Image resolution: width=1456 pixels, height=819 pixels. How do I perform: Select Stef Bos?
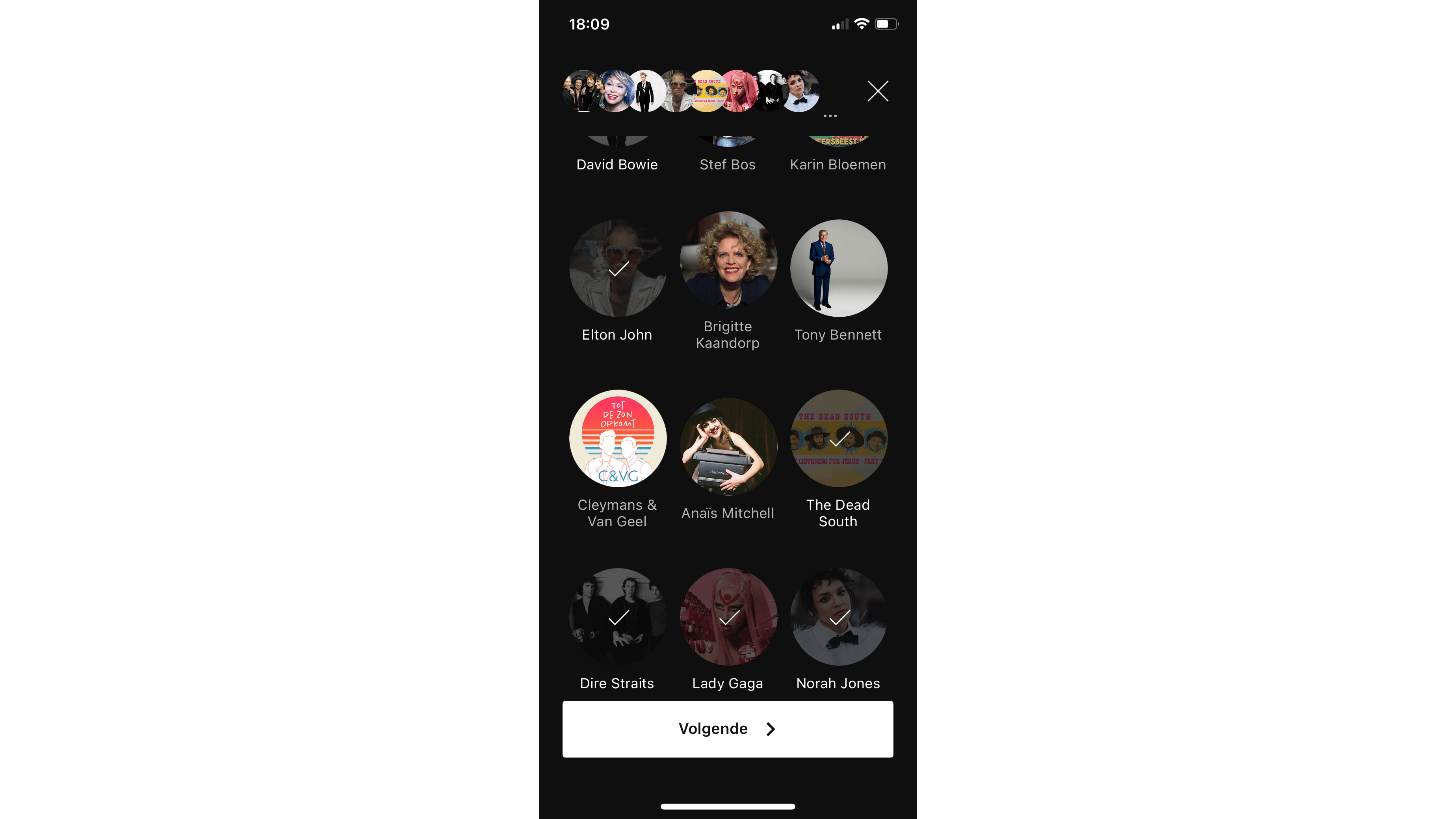(x=728, y=164)
